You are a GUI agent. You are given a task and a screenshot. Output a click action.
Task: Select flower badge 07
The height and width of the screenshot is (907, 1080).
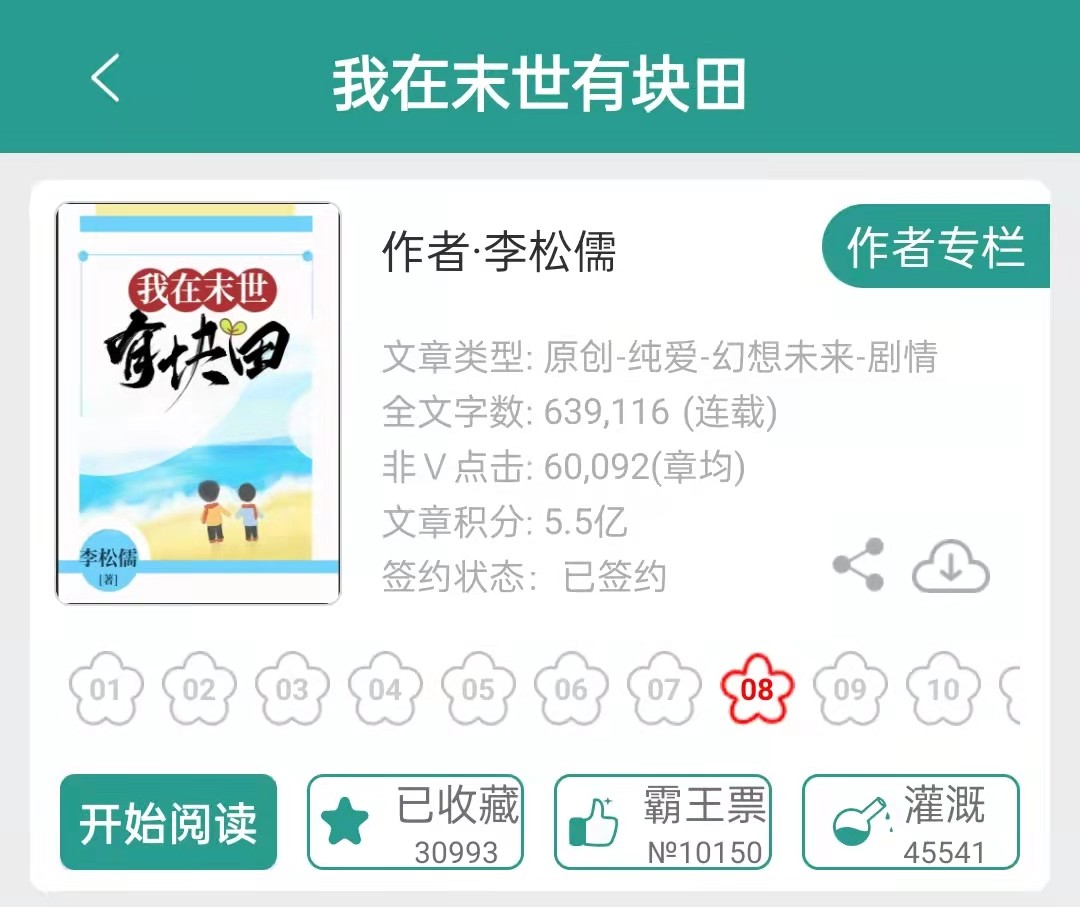[x=664, y=689]
